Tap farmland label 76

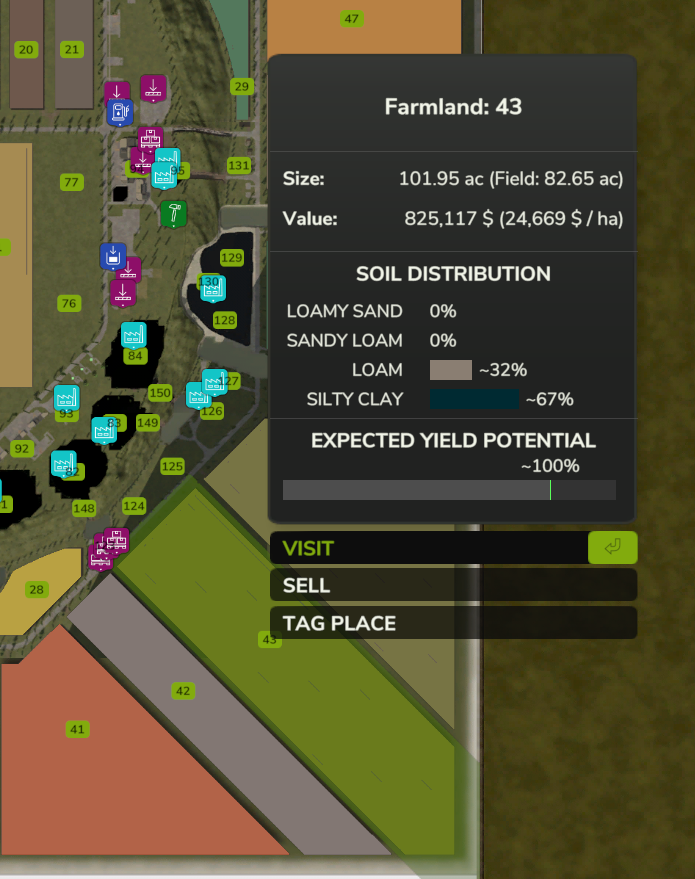69,303
